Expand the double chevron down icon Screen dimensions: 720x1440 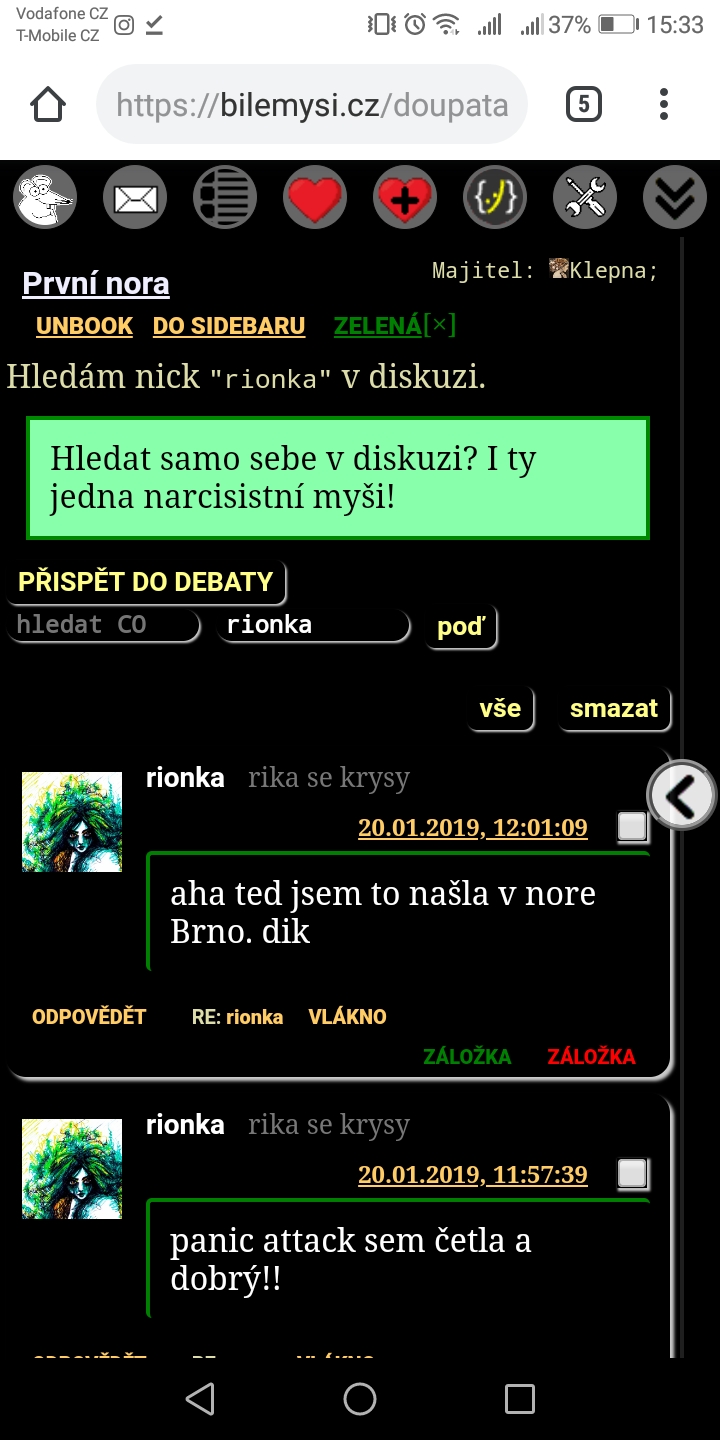click(675, 197)
